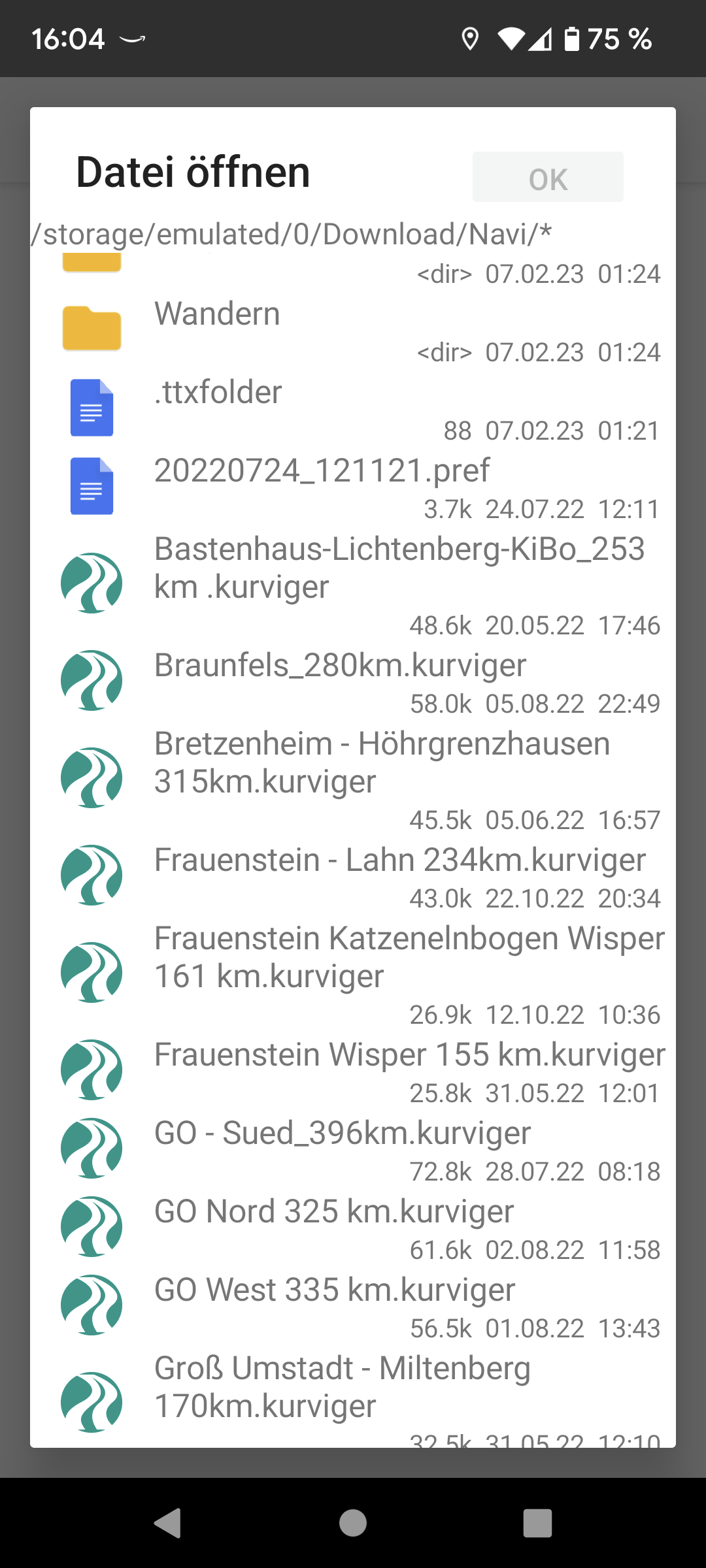Choose the 20220724_121121.pref file
The width and height of the screenshot is (706, 1568).
[353, 485]
